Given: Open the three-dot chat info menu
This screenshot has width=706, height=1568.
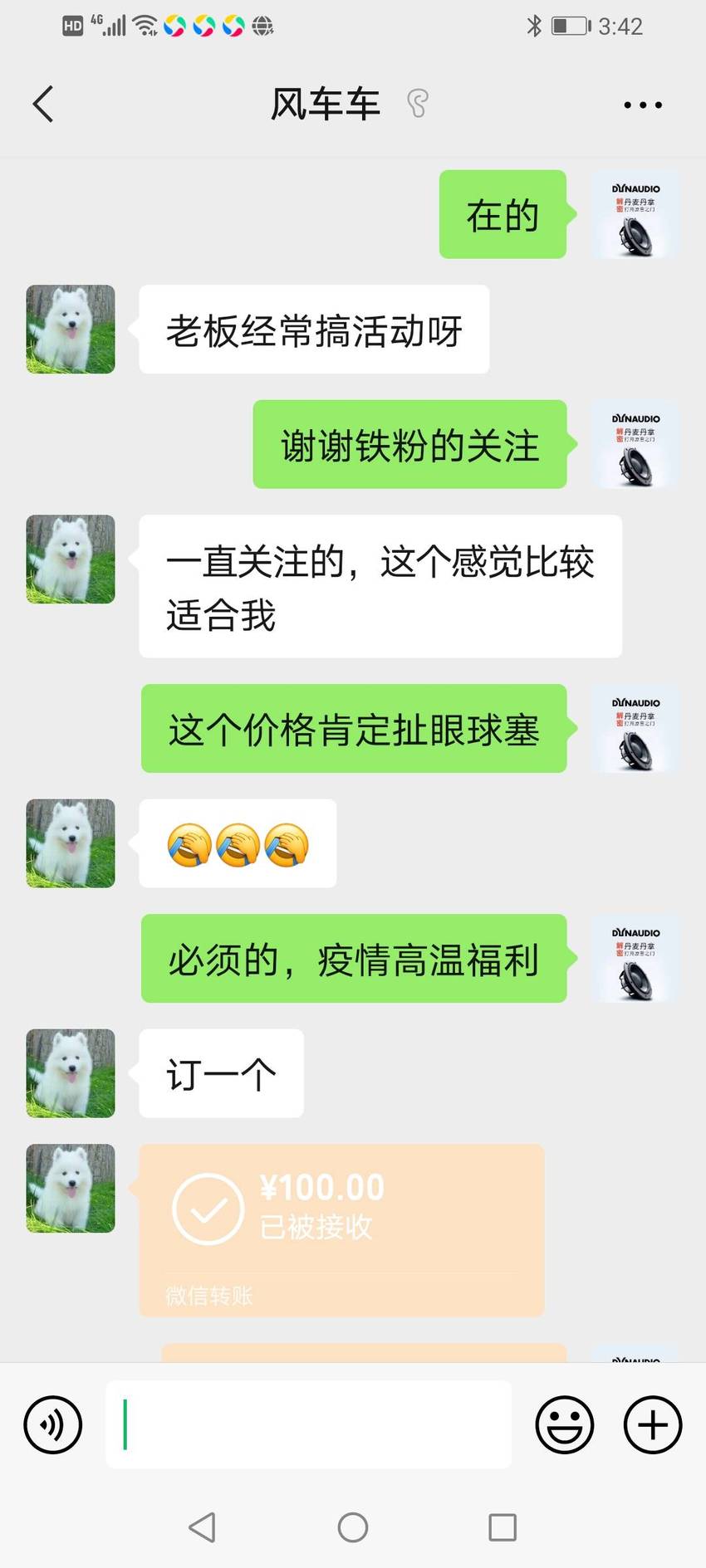Looking at the screenshot, I should pyautogui.click(x=643, y=105).
